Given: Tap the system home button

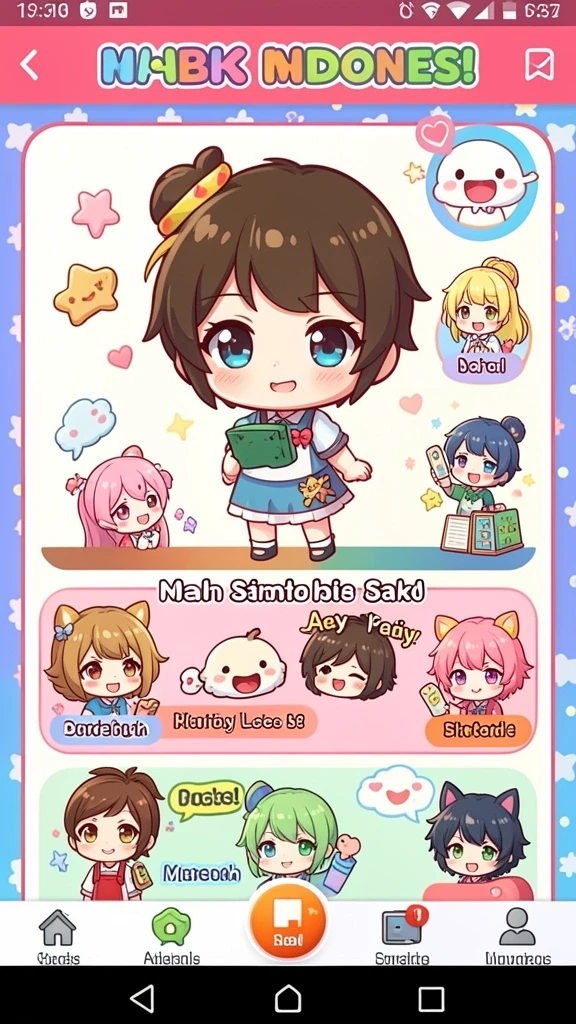Looking at the screenshot, I should pos(288,999).
